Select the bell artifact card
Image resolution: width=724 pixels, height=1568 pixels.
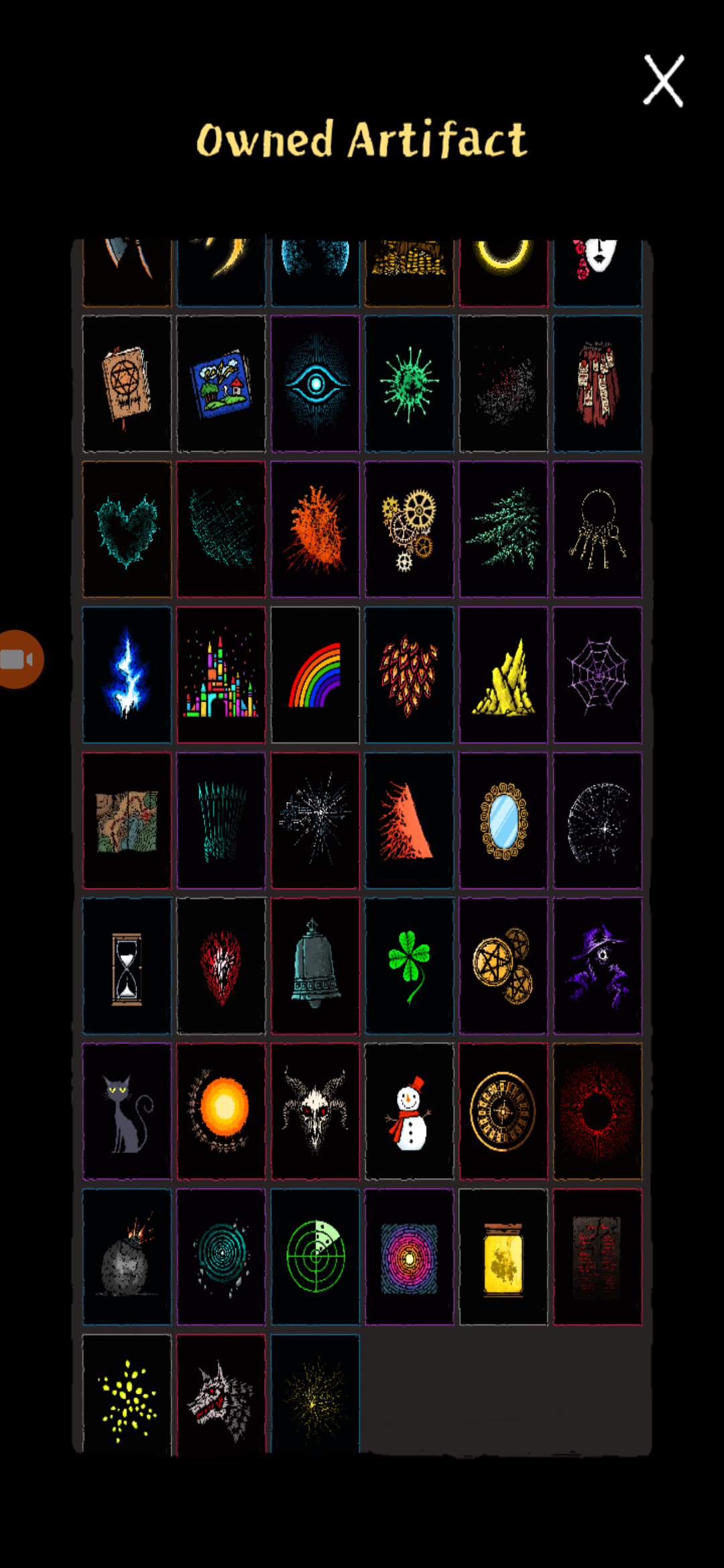315,966
